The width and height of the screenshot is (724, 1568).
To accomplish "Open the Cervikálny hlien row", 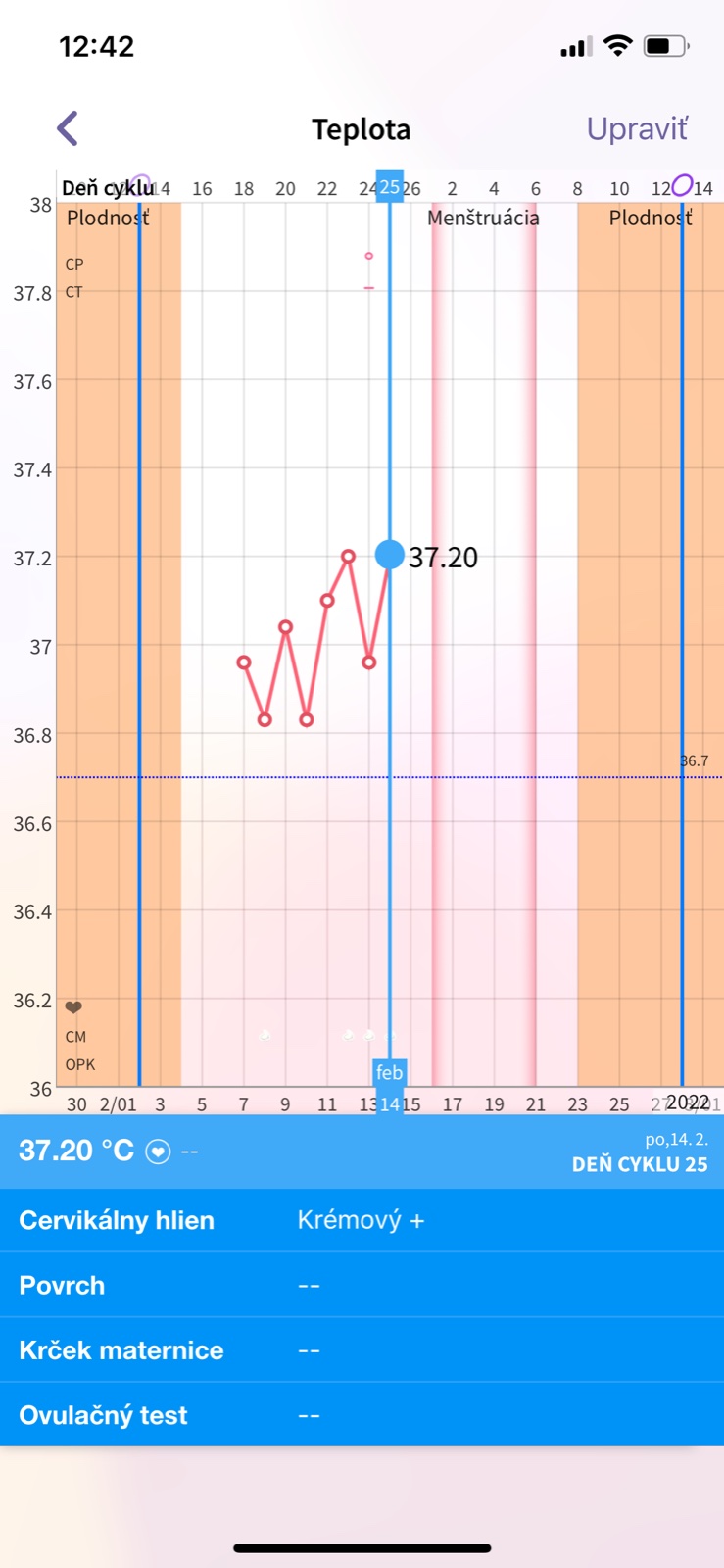I will [362, 1220].
